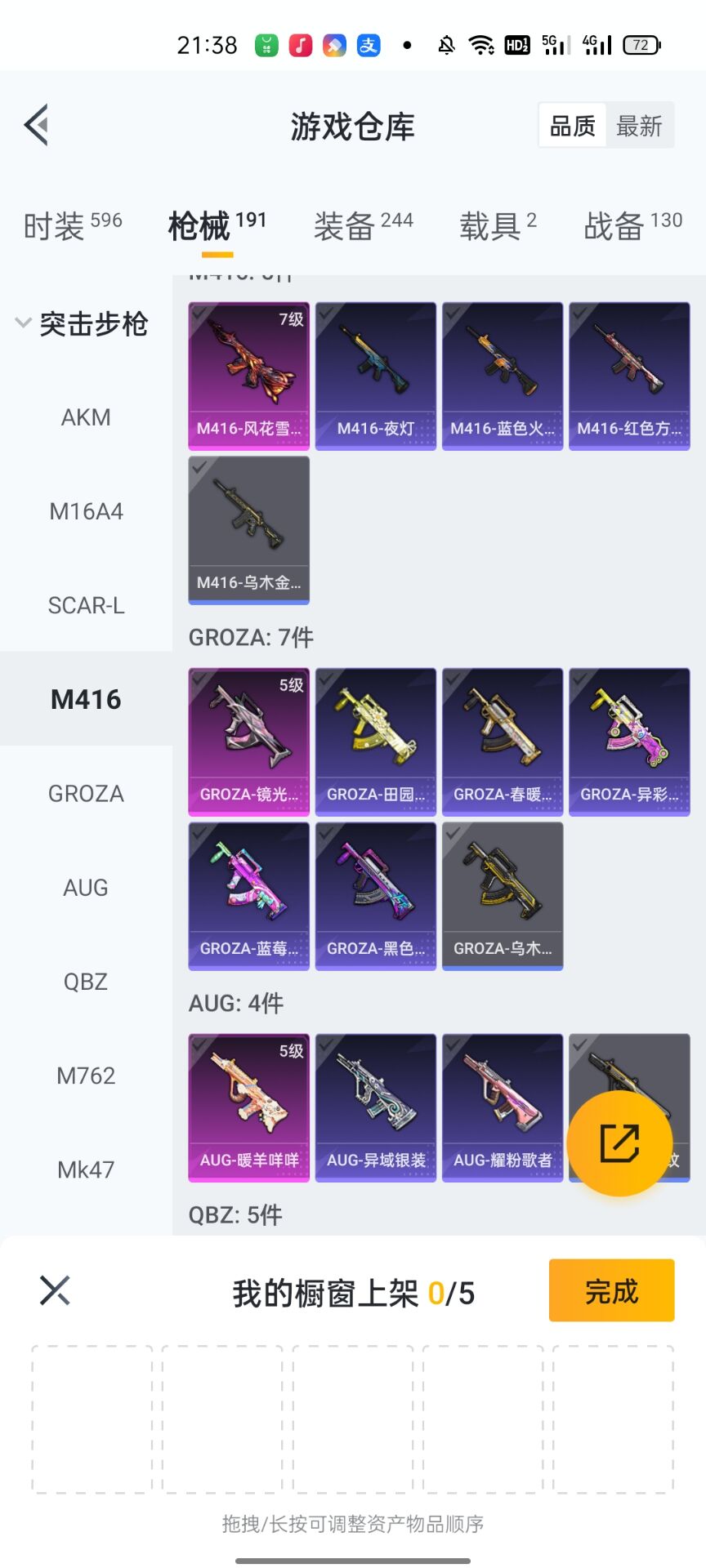Sort by 最新

pyautogui.click(x=639, y=126)
